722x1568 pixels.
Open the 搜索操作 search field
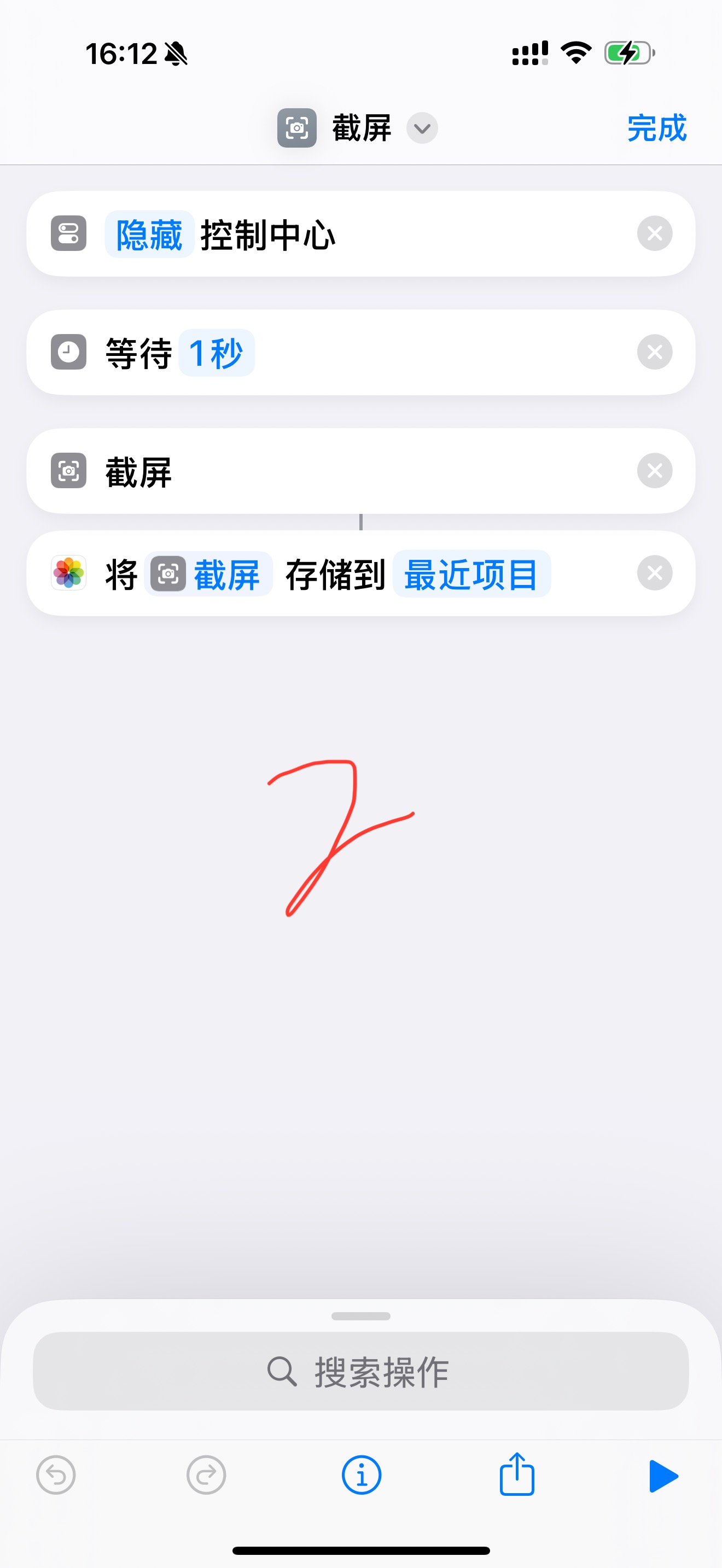click(x=360, y=1372)
